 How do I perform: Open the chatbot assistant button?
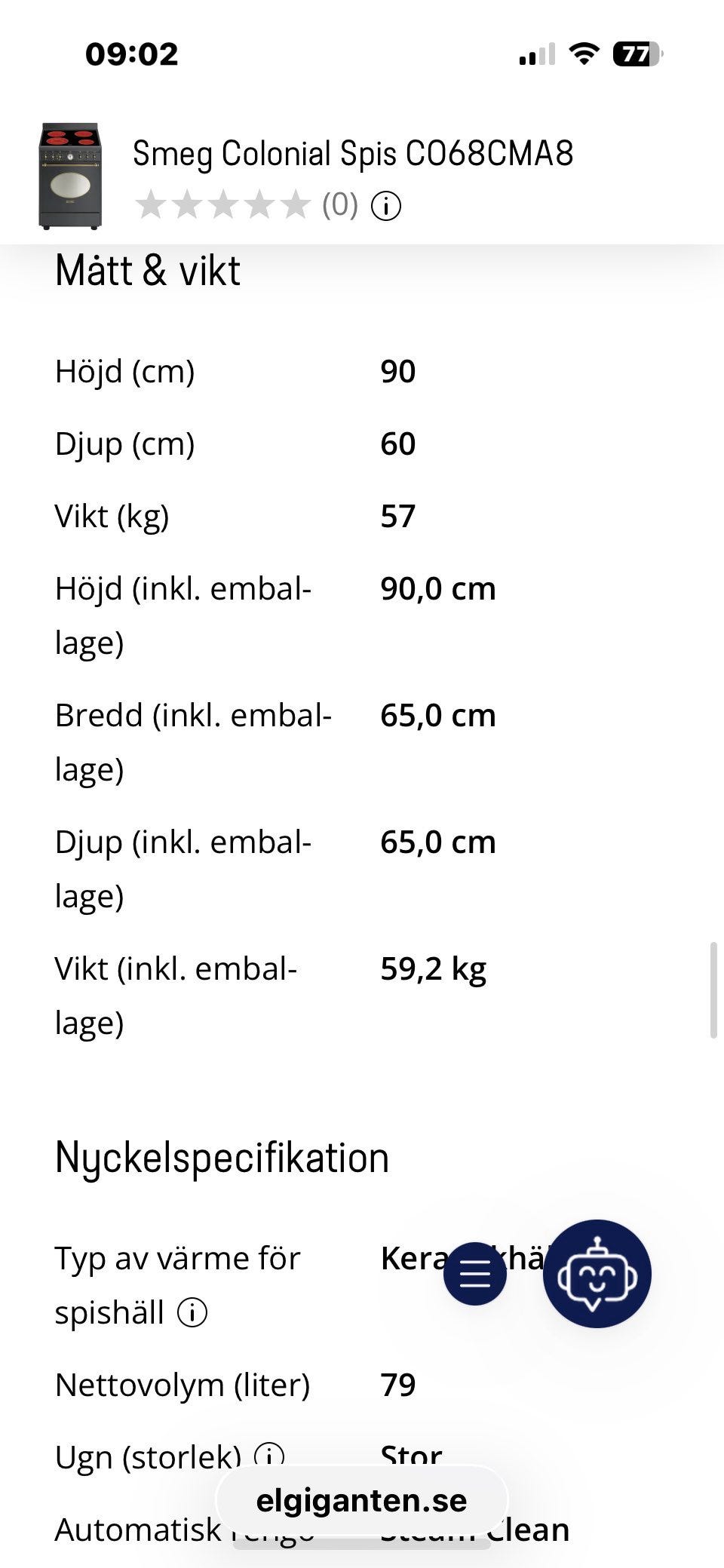(x=597, y=1273)
